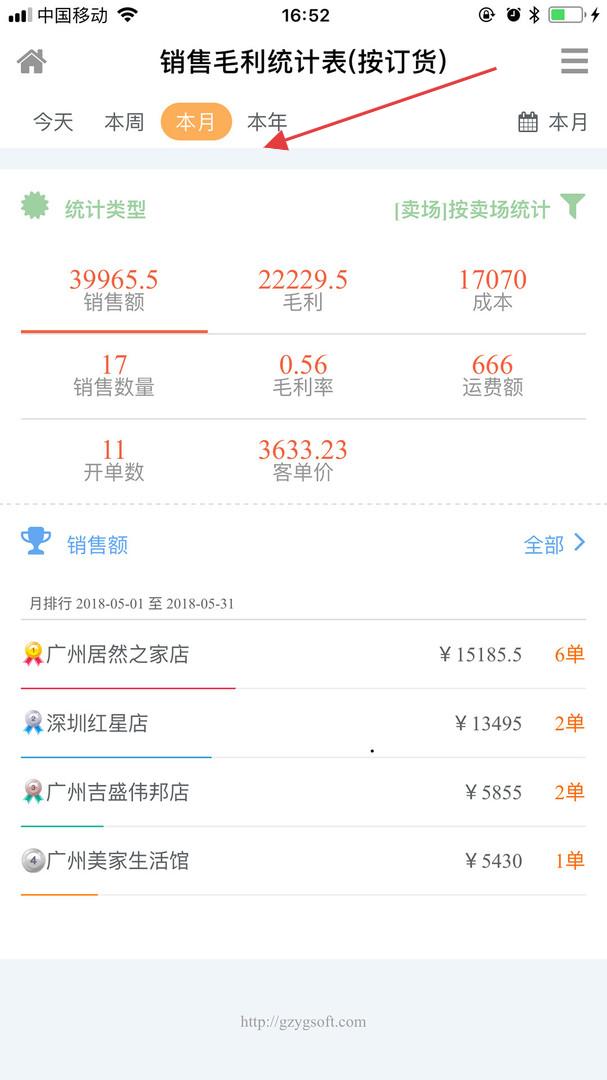Select the 销售额 metric
Image resolution: width=607 pixels, height=1080 pixels.
click(114, 291)
